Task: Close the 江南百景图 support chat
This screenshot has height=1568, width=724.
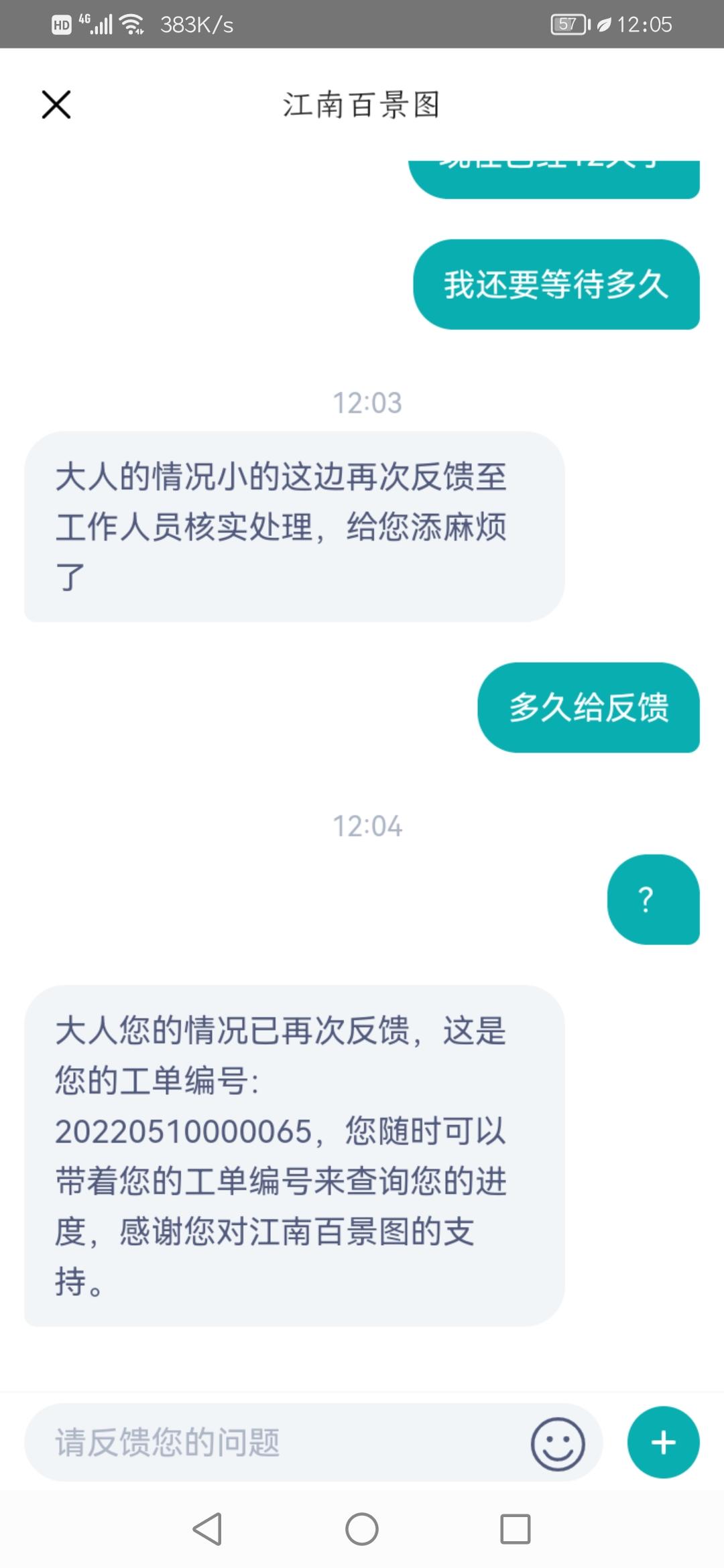Action: point(56,105)
